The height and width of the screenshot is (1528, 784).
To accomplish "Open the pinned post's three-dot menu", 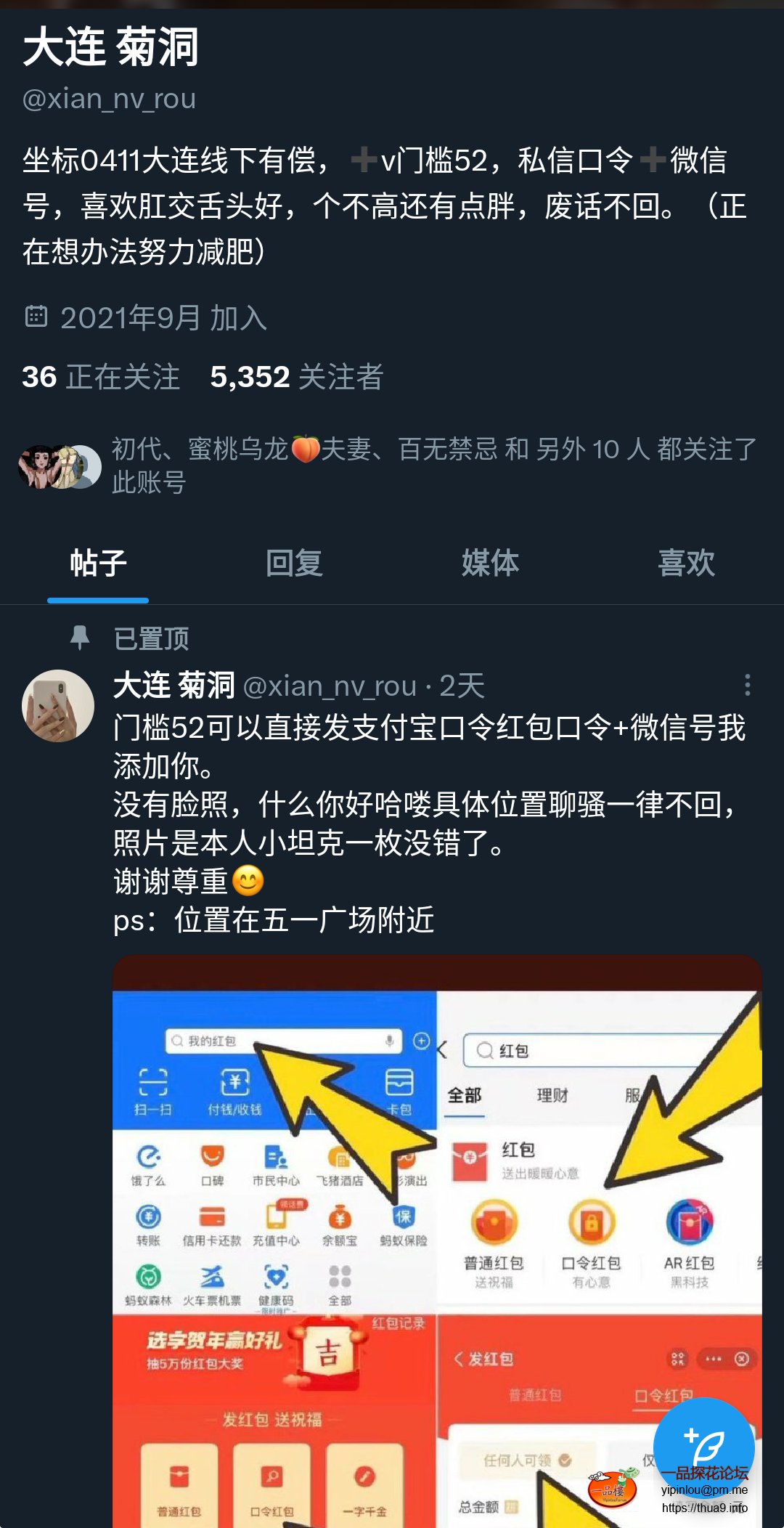I will [x=747, y=685].
